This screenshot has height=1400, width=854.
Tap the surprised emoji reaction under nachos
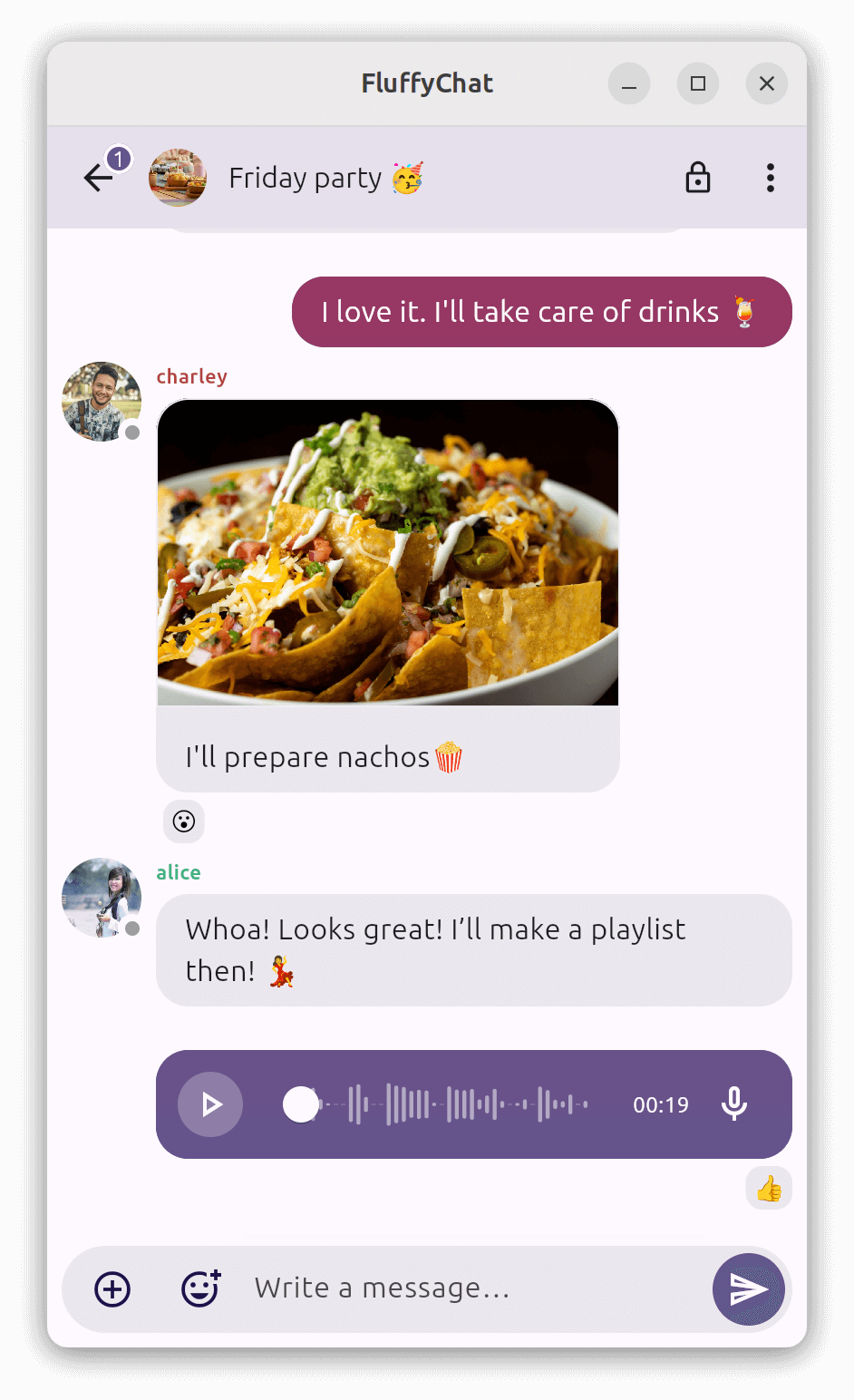pos(184,822)
